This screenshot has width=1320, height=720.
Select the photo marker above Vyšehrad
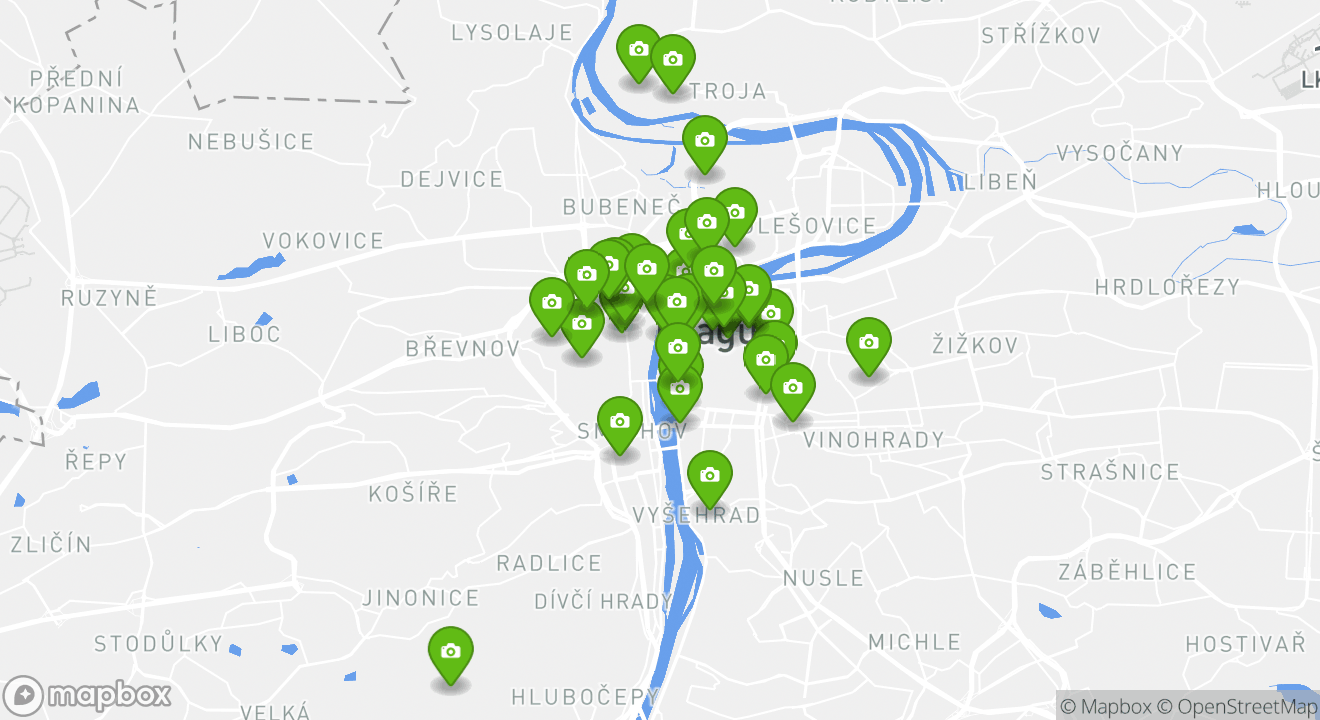(709, 475)
